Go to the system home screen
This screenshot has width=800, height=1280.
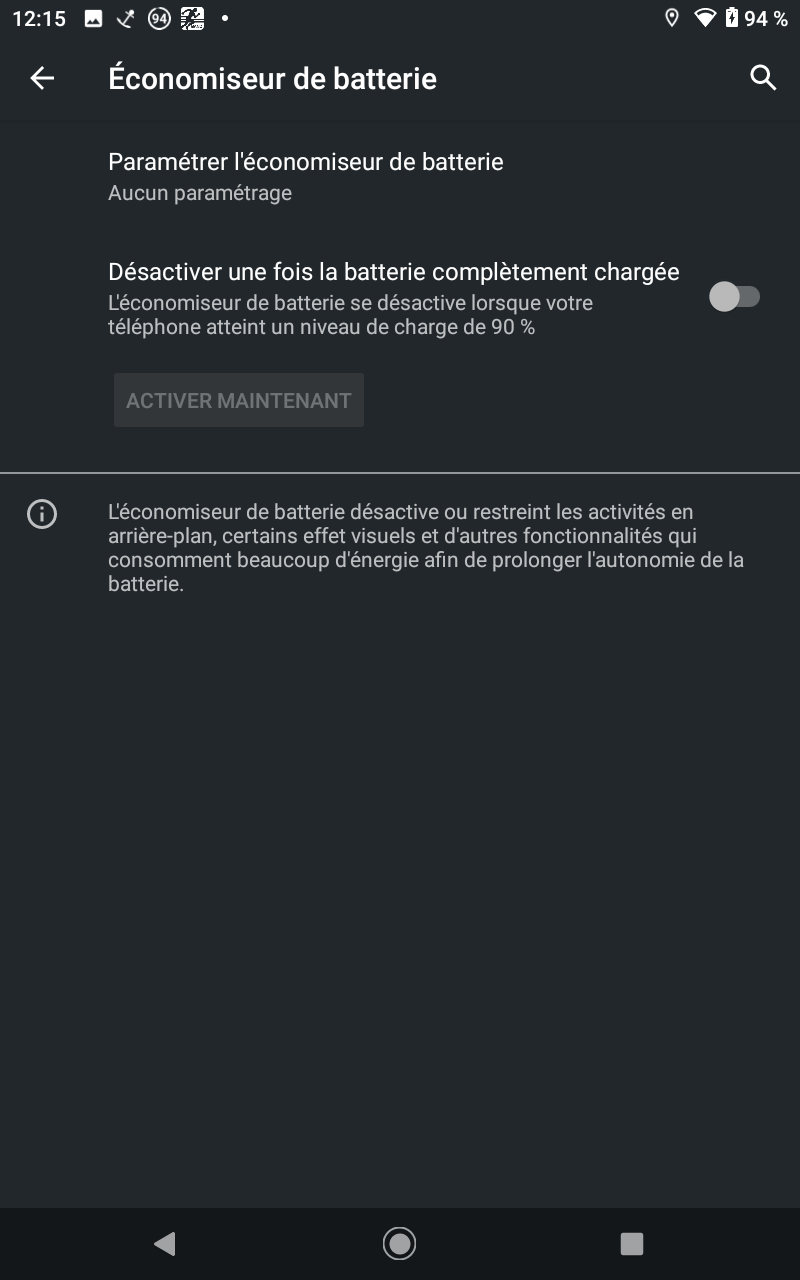tap(400, 1243)
